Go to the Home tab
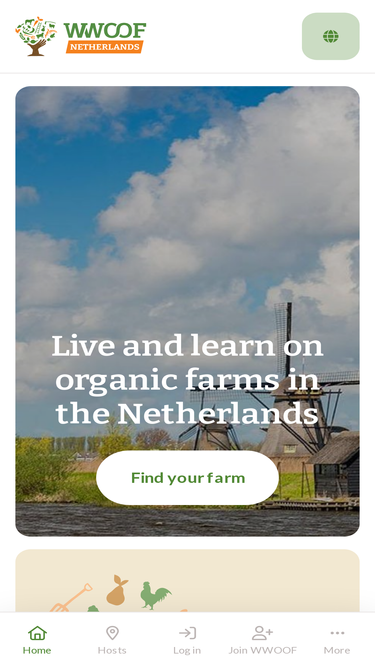 pyautogui.click(x=37, y=640)
